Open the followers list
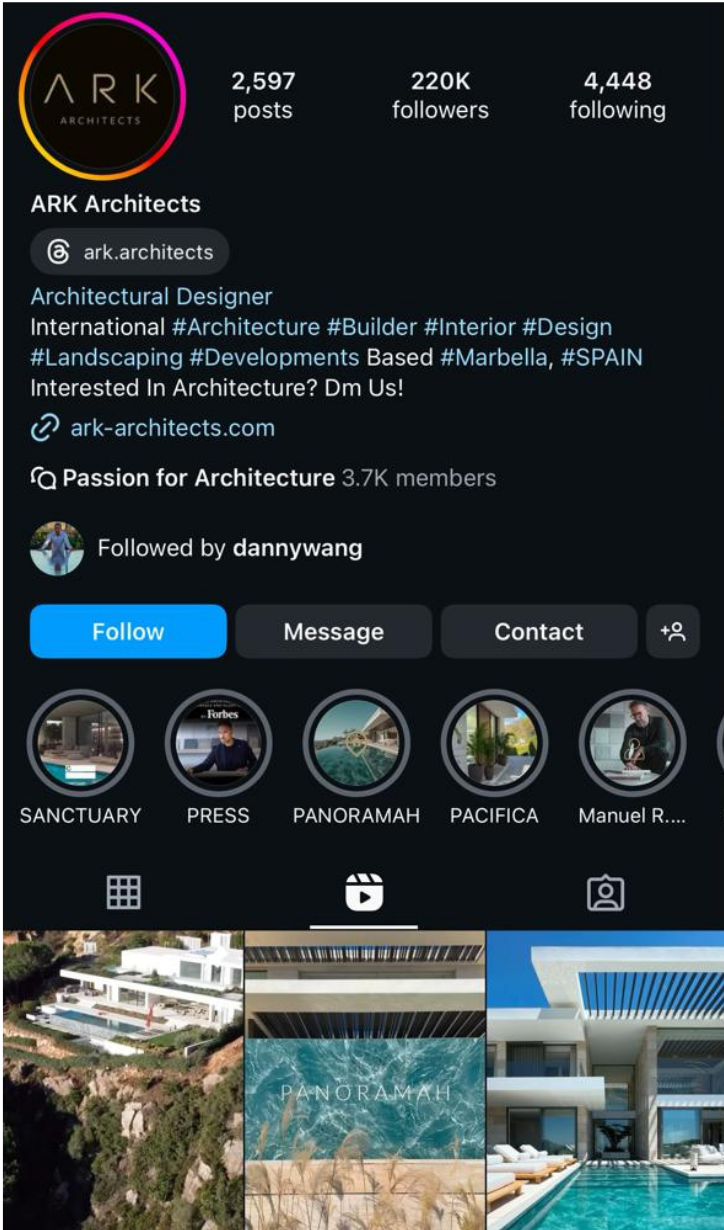724x1230 pixels. pyautogui.click(x=440, y=95)
